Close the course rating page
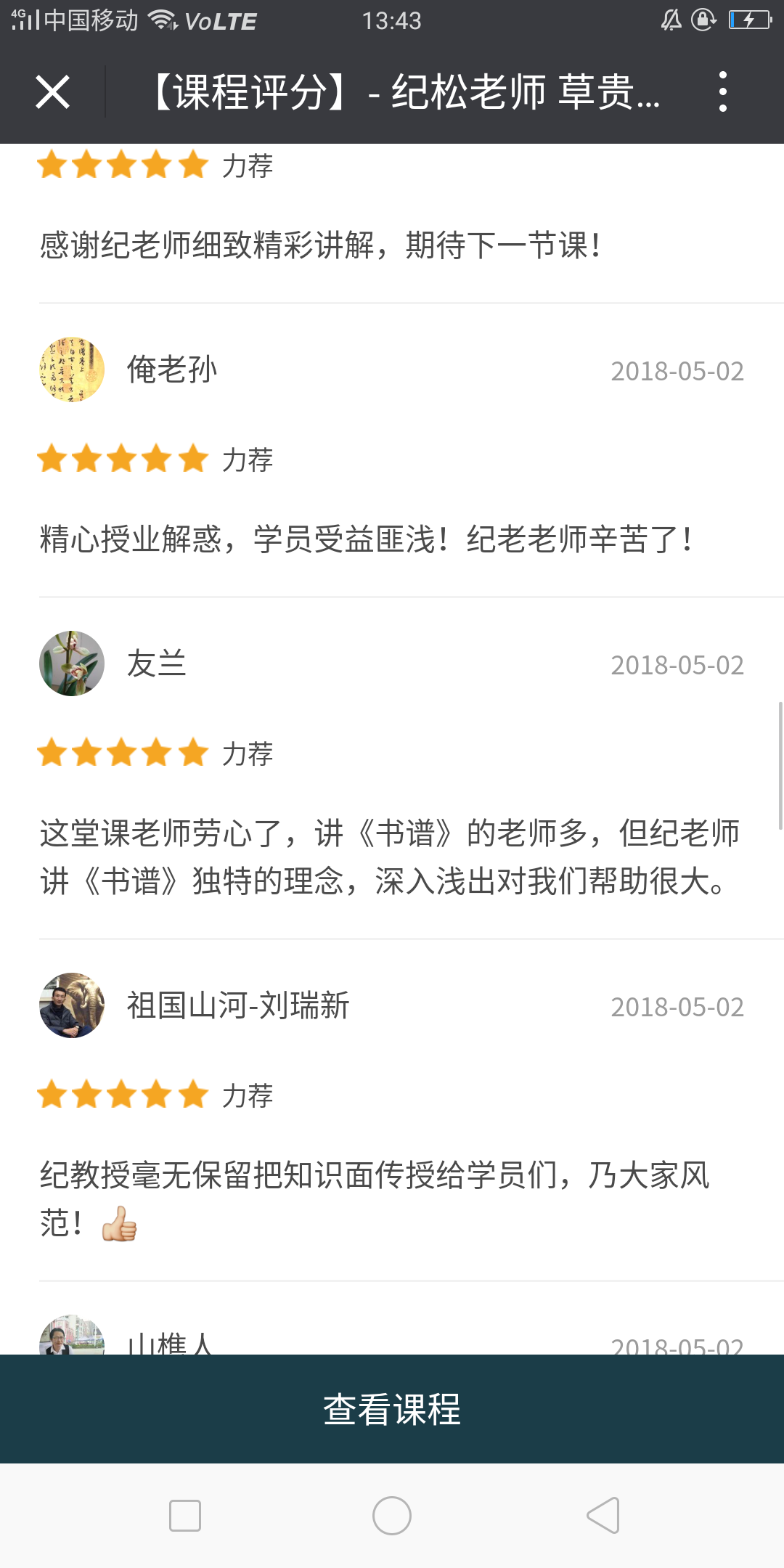 click(x=52, y=92)
